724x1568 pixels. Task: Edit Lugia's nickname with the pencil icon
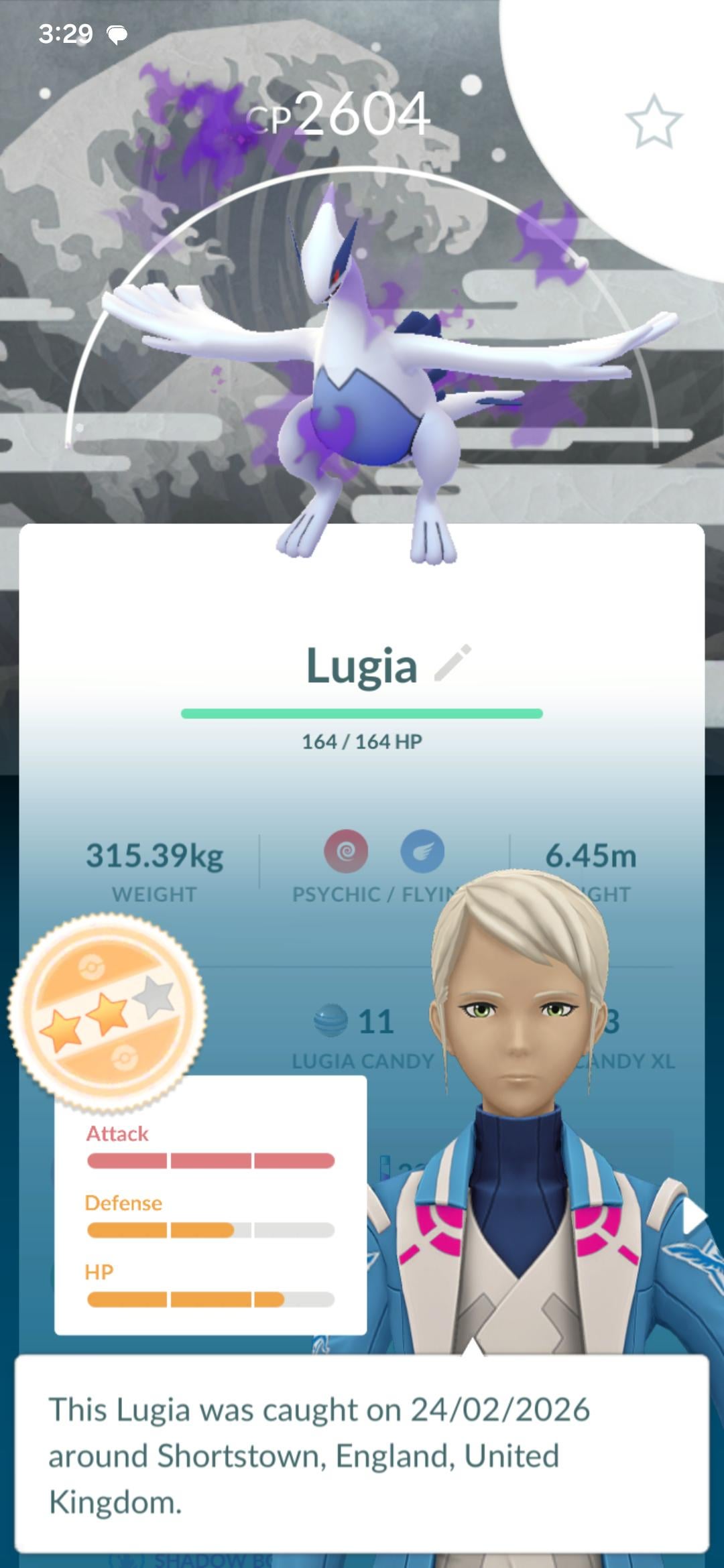(454, 663)
